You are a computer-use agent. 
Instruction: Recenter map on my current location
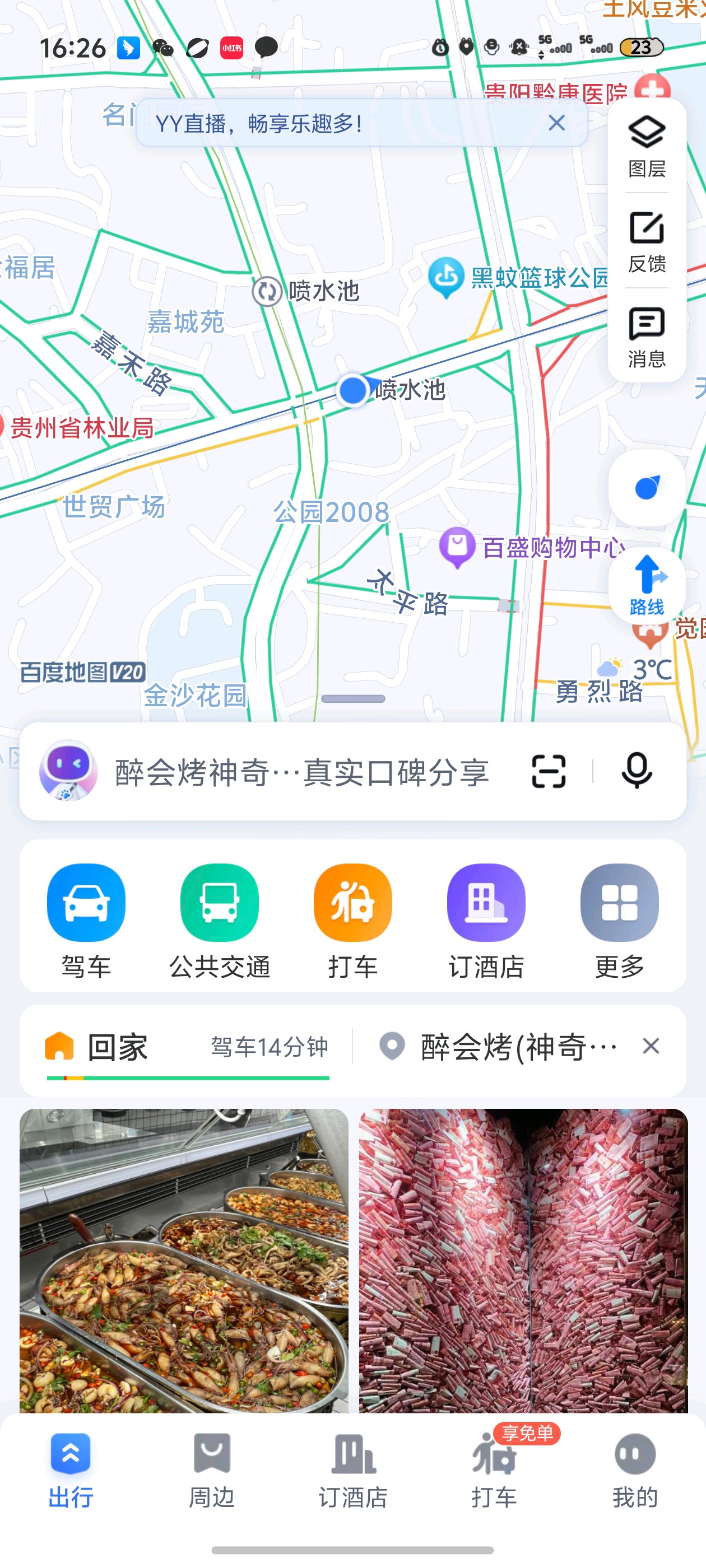pyautogui.click(x=646, y=488)
